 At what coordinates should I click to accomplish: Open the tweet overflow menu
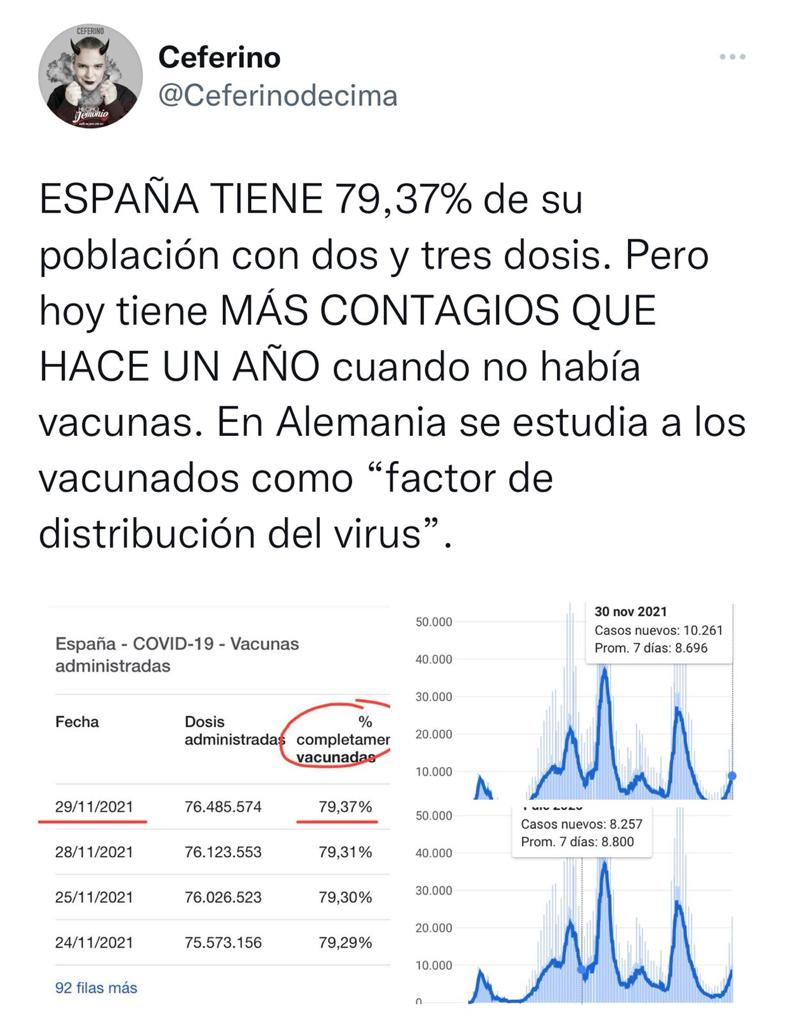[x=732, y=58]
